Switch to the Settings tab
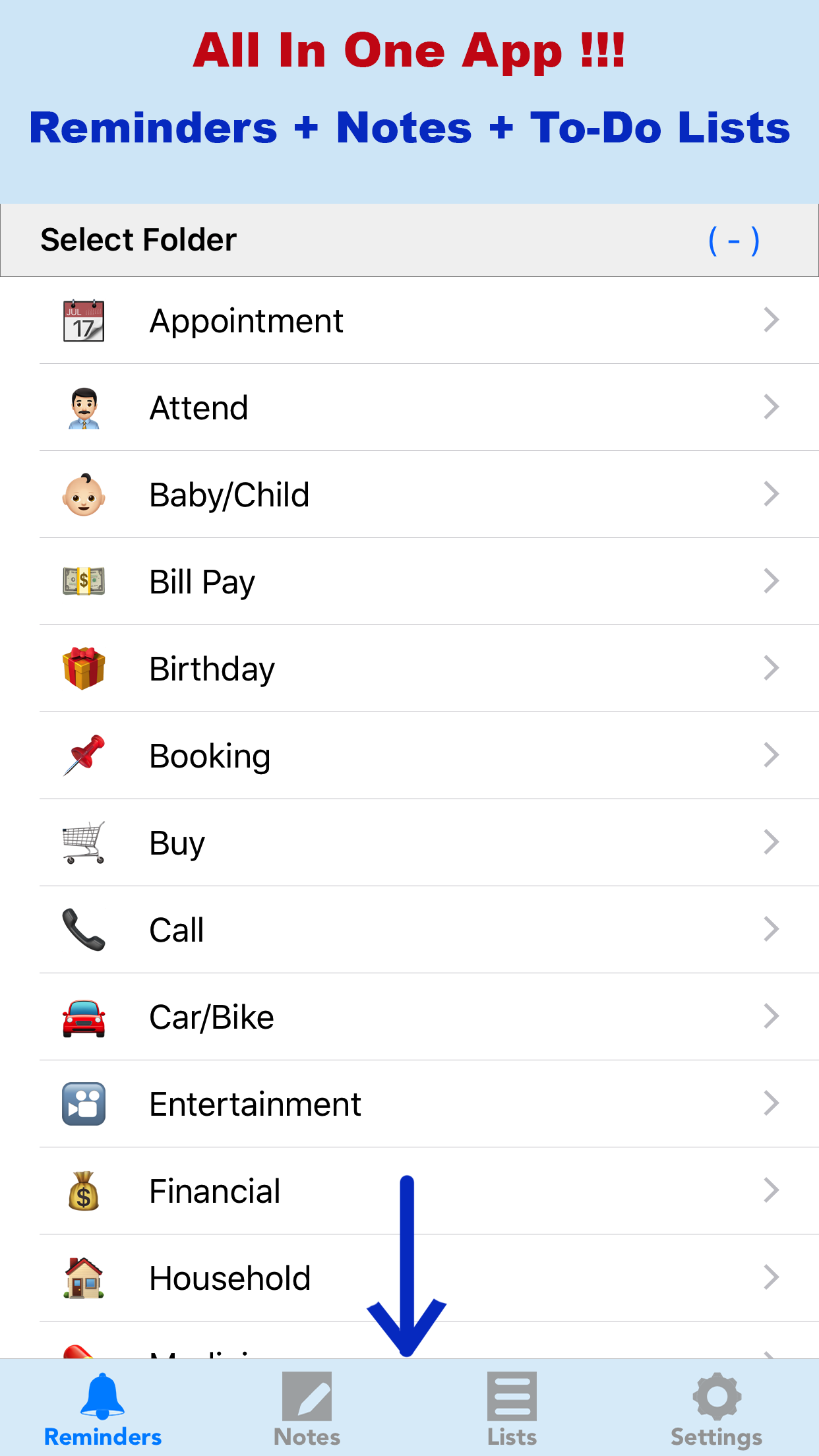 pos(716,1405)
